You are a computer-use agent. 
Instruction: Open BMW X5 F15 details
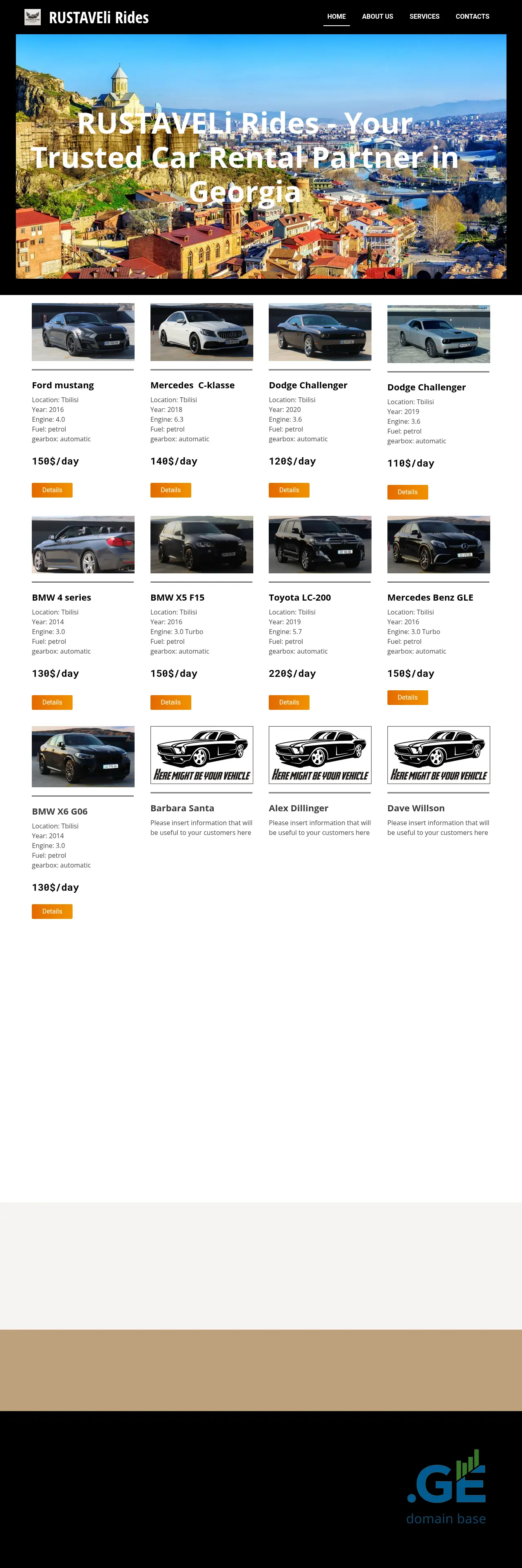click(170, 702)
